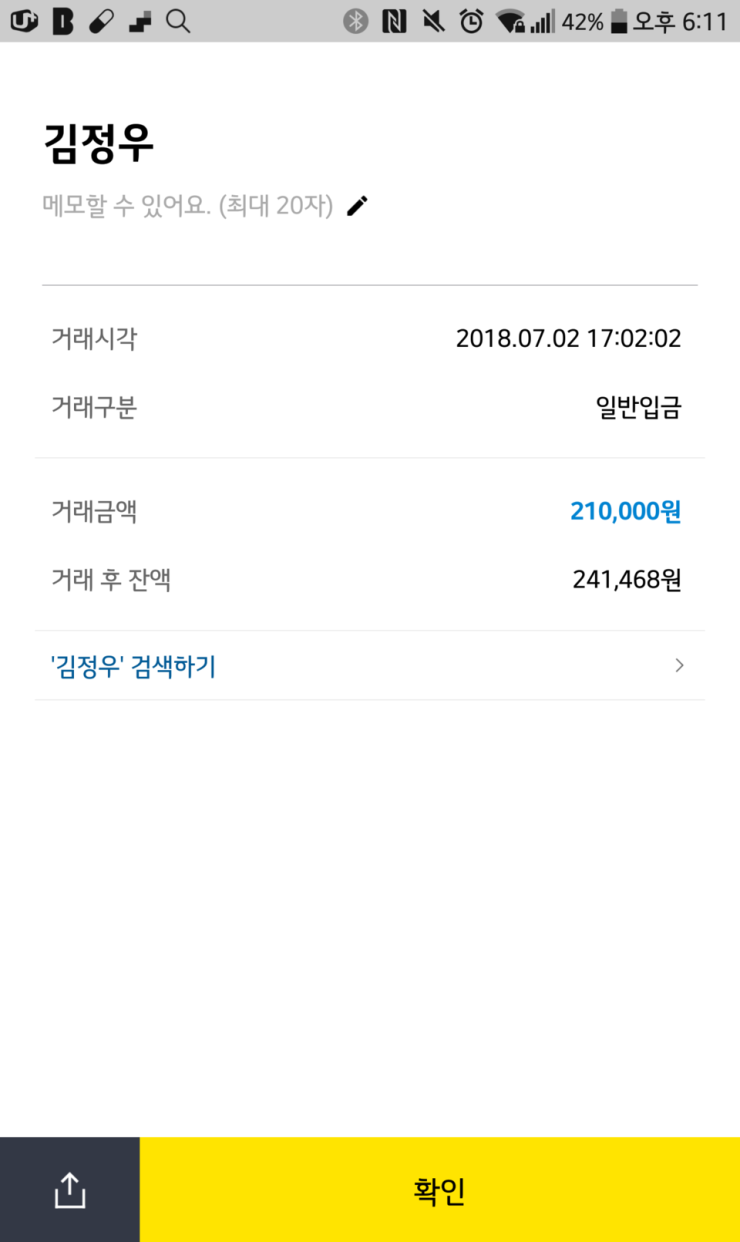The image size is (740, 1242).
Task: Confirm with the yellow 확인 button
Action: pos(440,1190)
